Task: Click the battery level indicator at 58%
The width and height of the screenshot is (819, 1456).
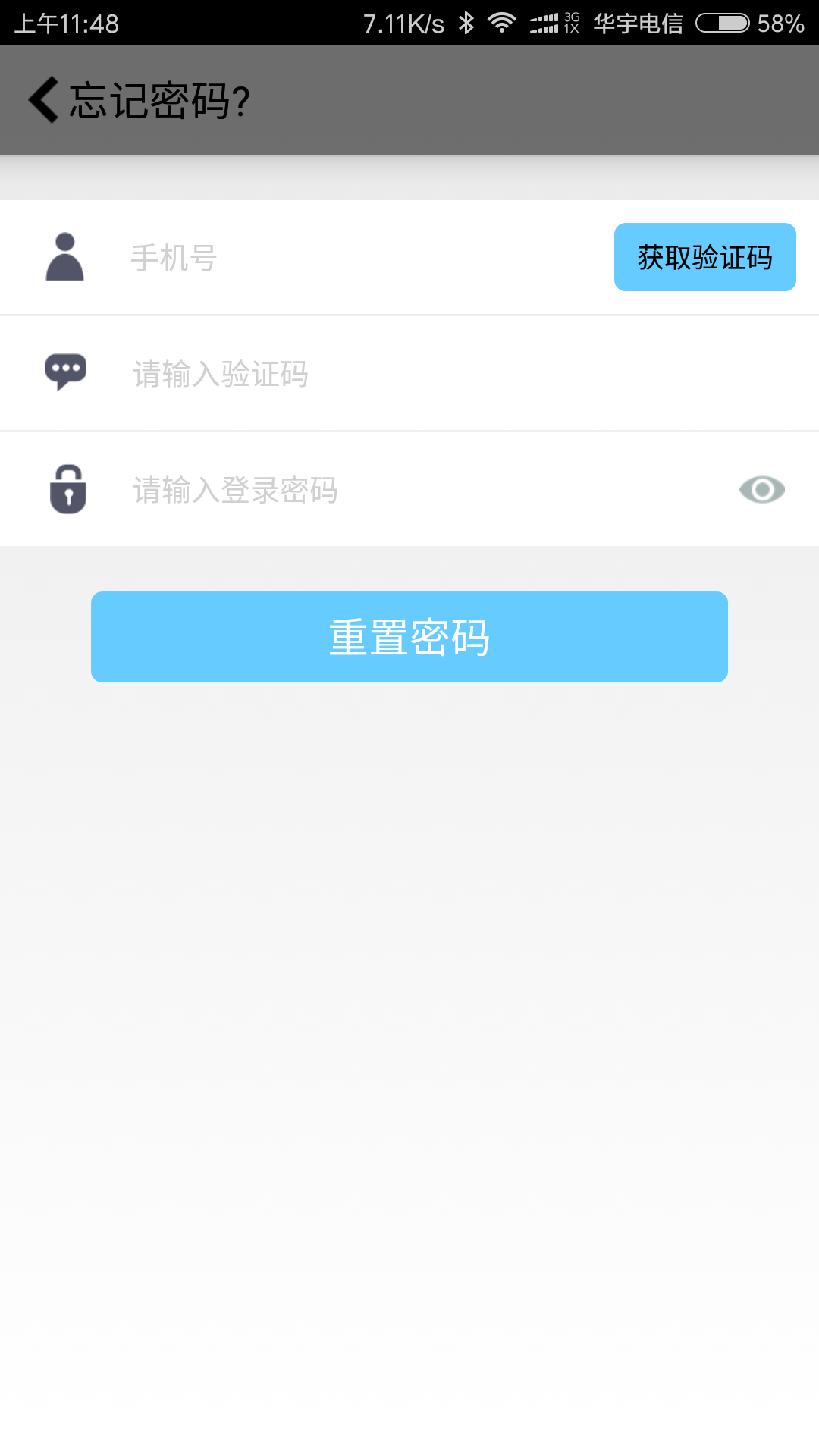Action: [x=780, y=24]
